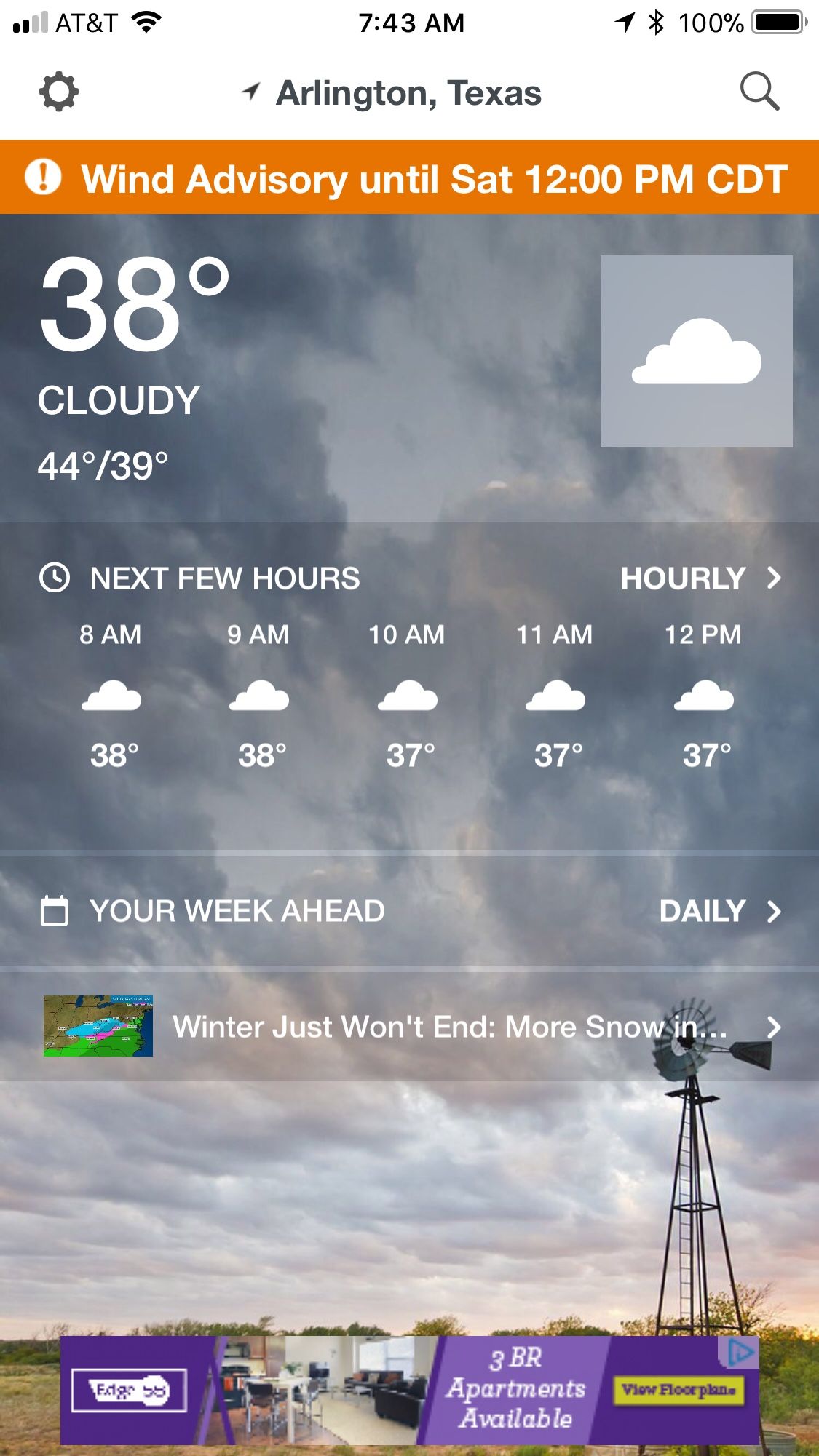Search for a location

tap(759, 92)
